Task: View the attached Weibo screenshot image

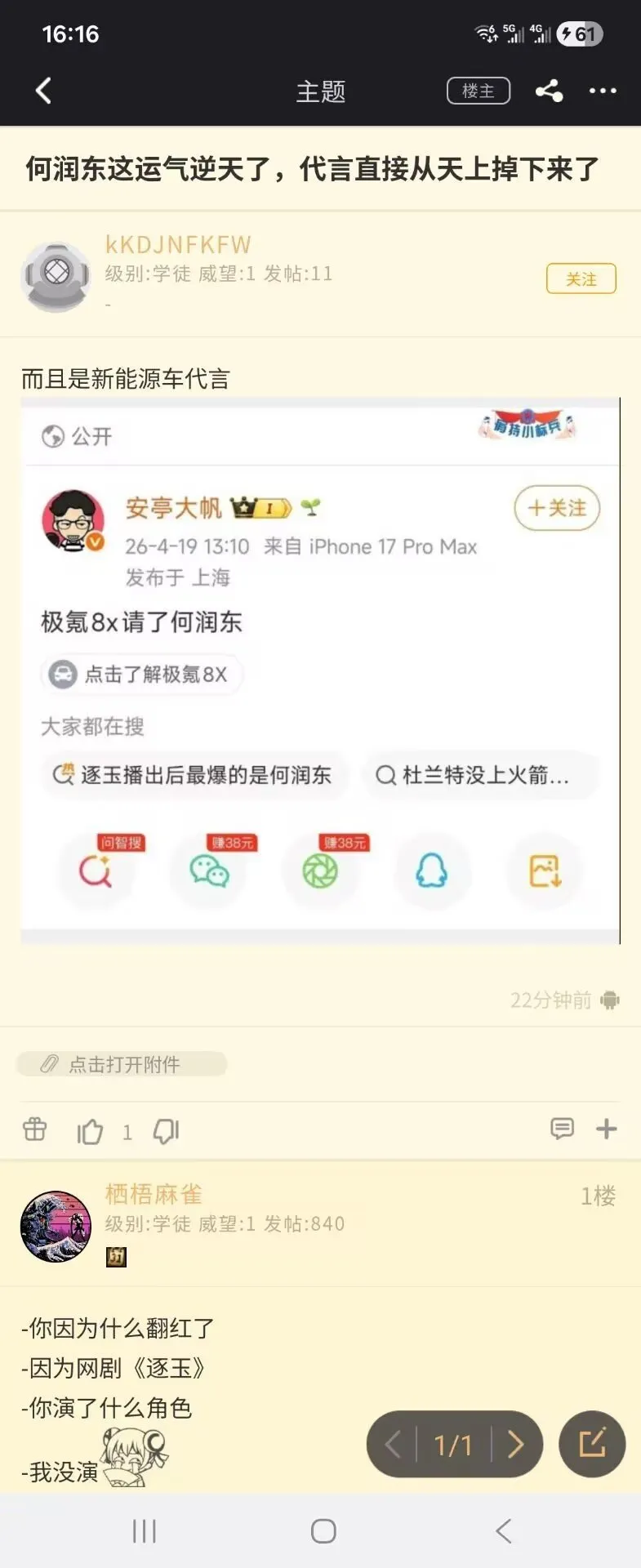Action: coord(320,670)
